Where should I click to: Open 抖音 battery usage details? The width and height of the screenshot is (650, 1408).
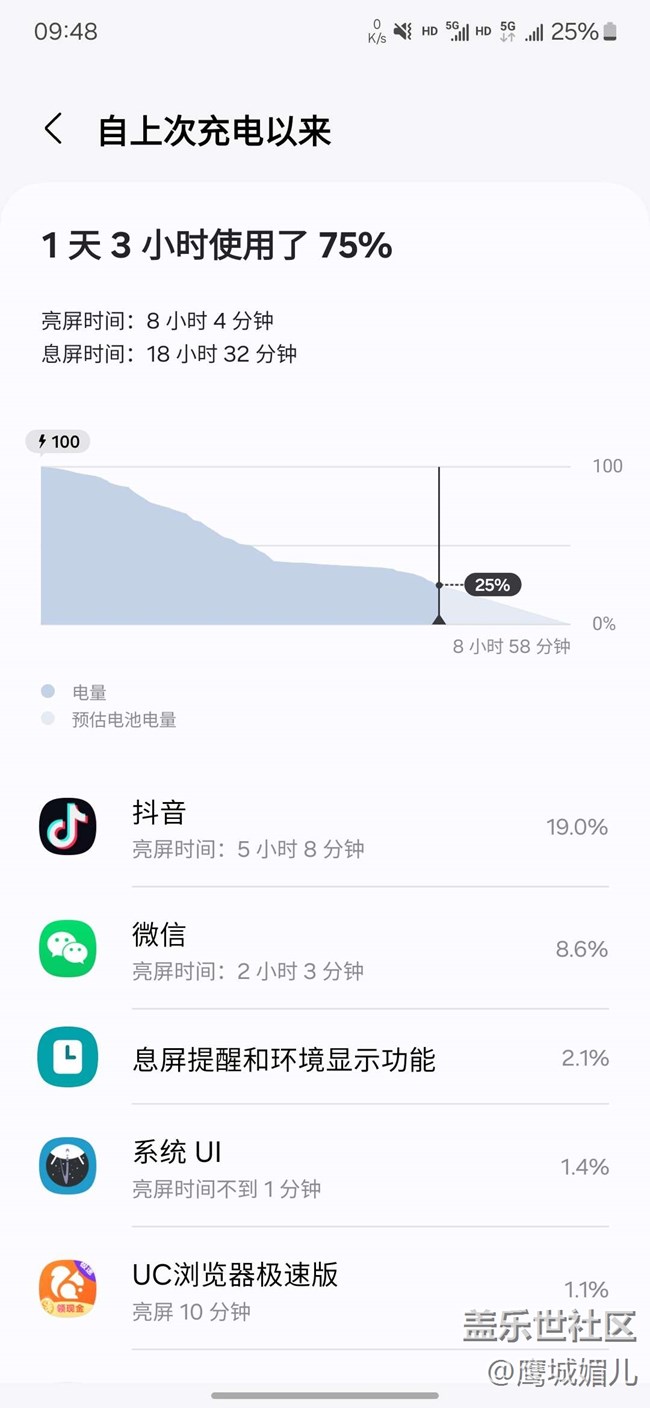pos(324,827)
